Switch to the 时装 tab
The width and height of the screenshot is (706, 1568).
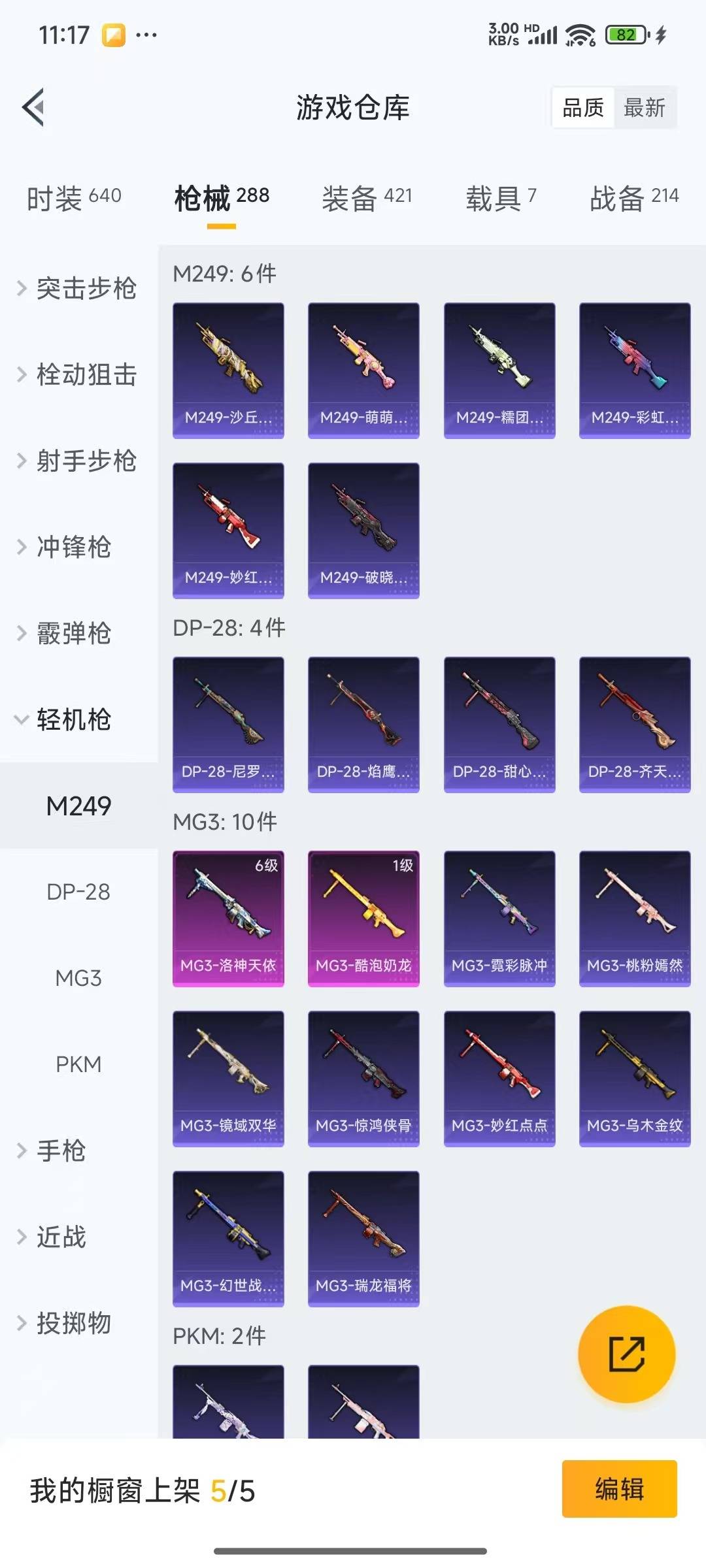tap(74, 197)
